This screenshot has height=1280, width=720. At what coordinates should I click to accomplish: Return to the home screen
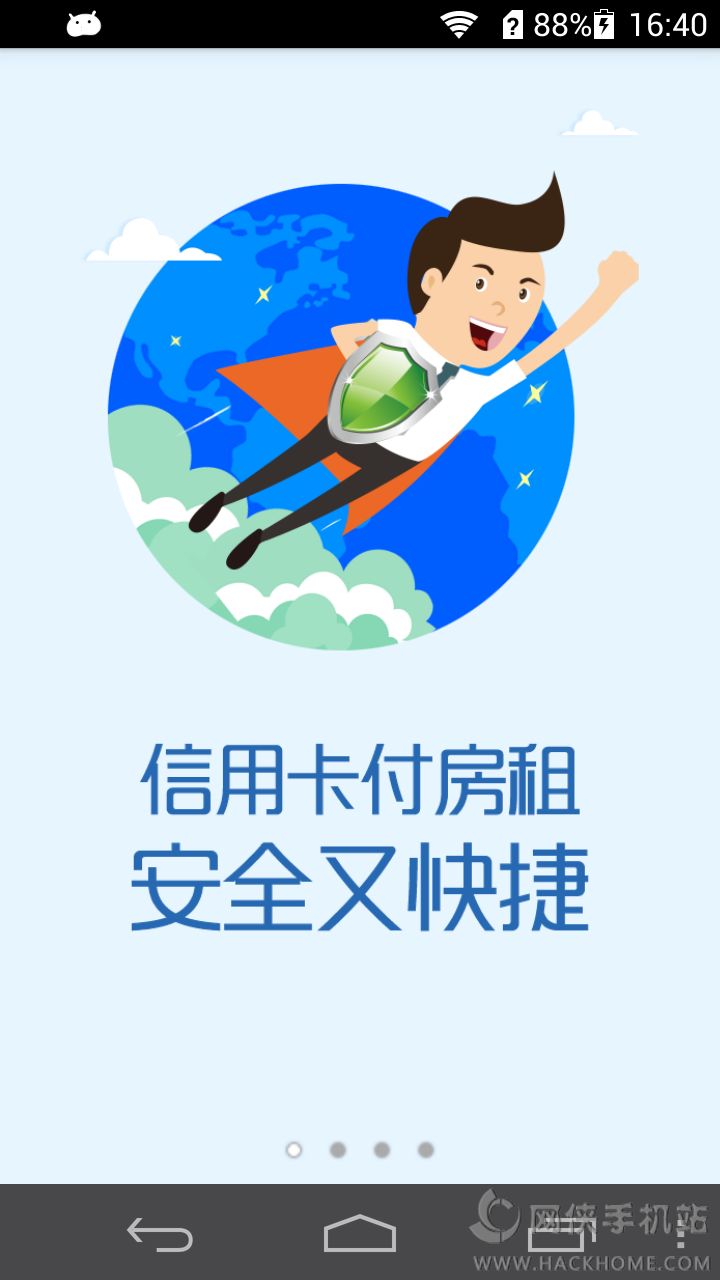click(360, 1234)
